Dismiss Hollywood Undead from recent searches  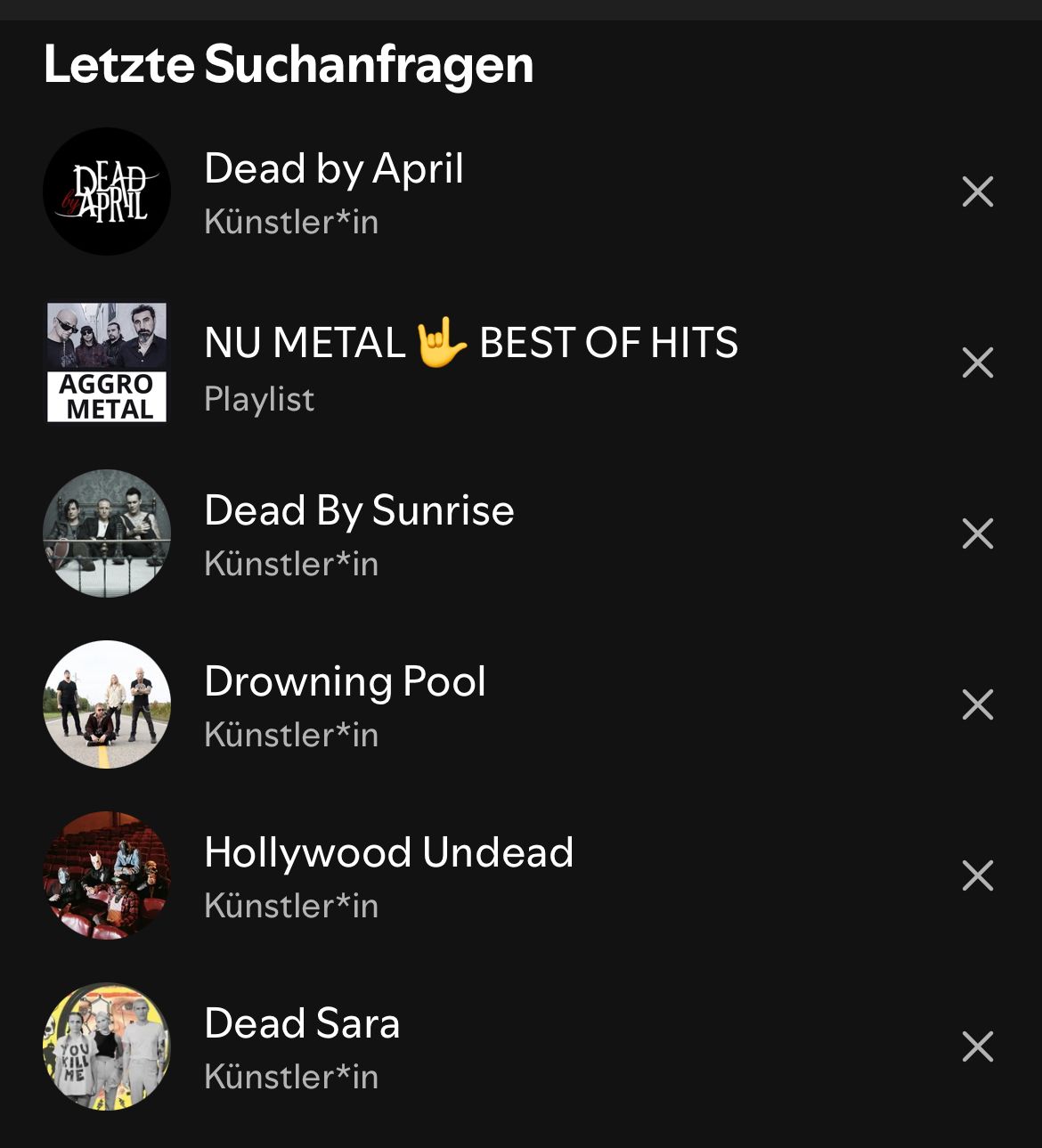click(977, 875)
